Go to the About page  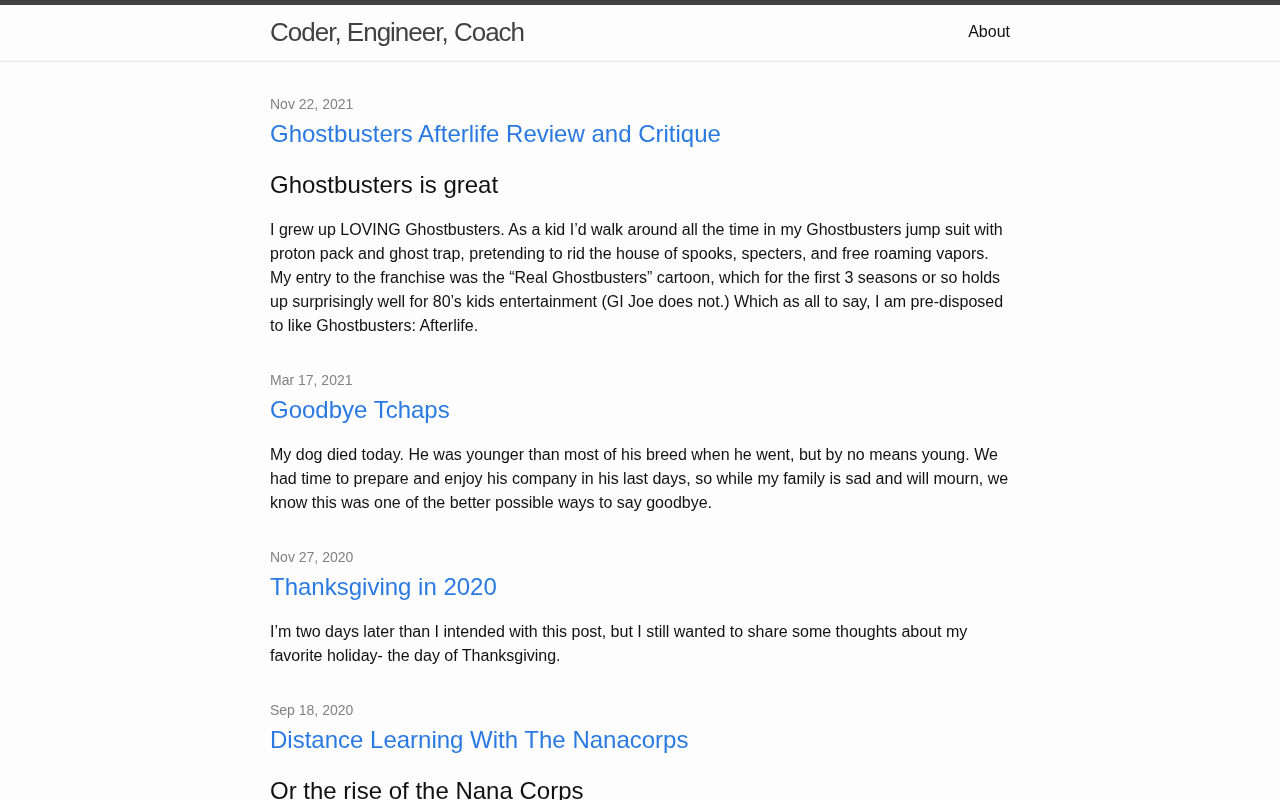(x=989, y=32)
